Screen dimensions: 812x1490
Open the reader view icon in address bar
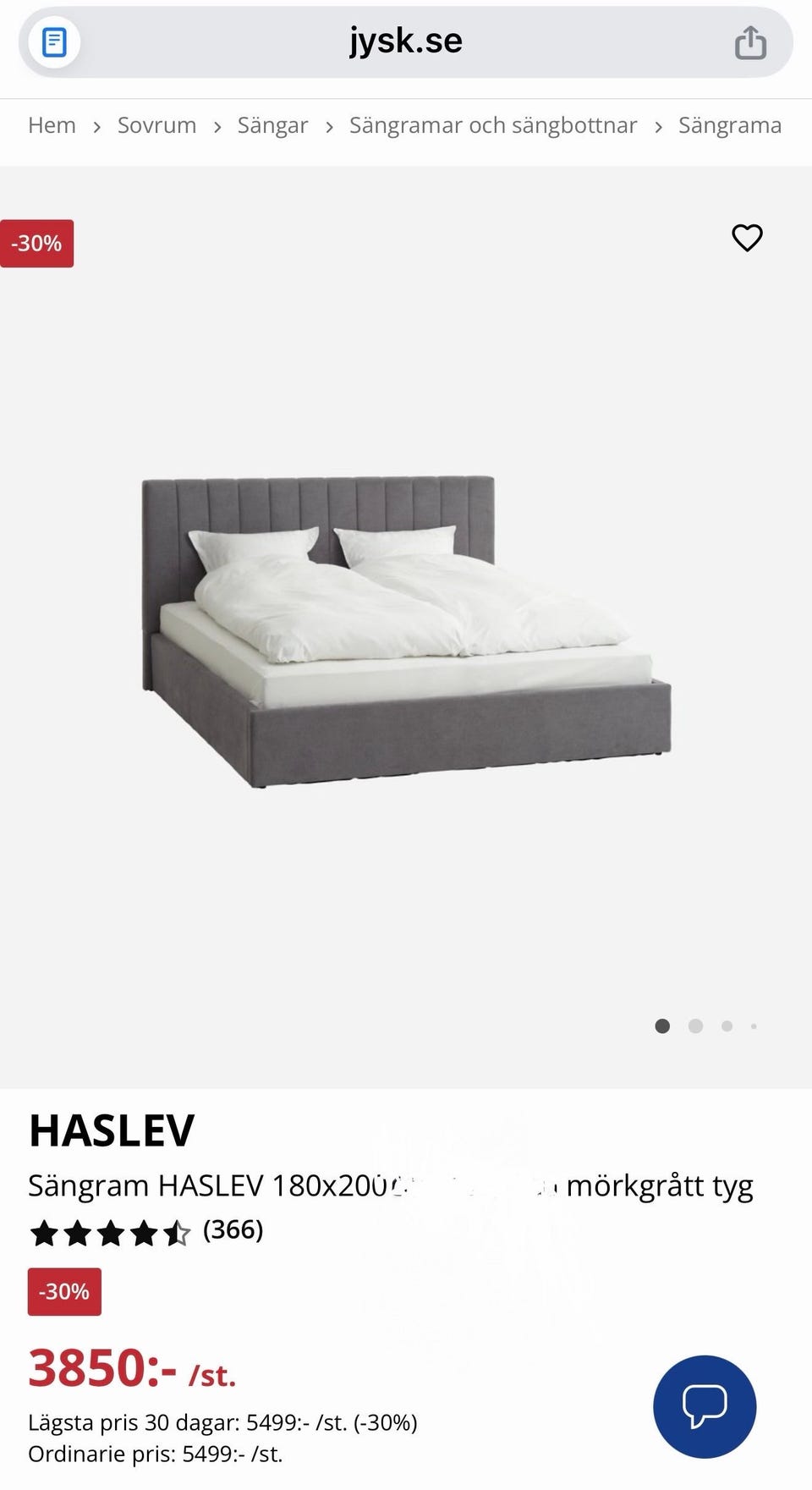tap(54, 41)
